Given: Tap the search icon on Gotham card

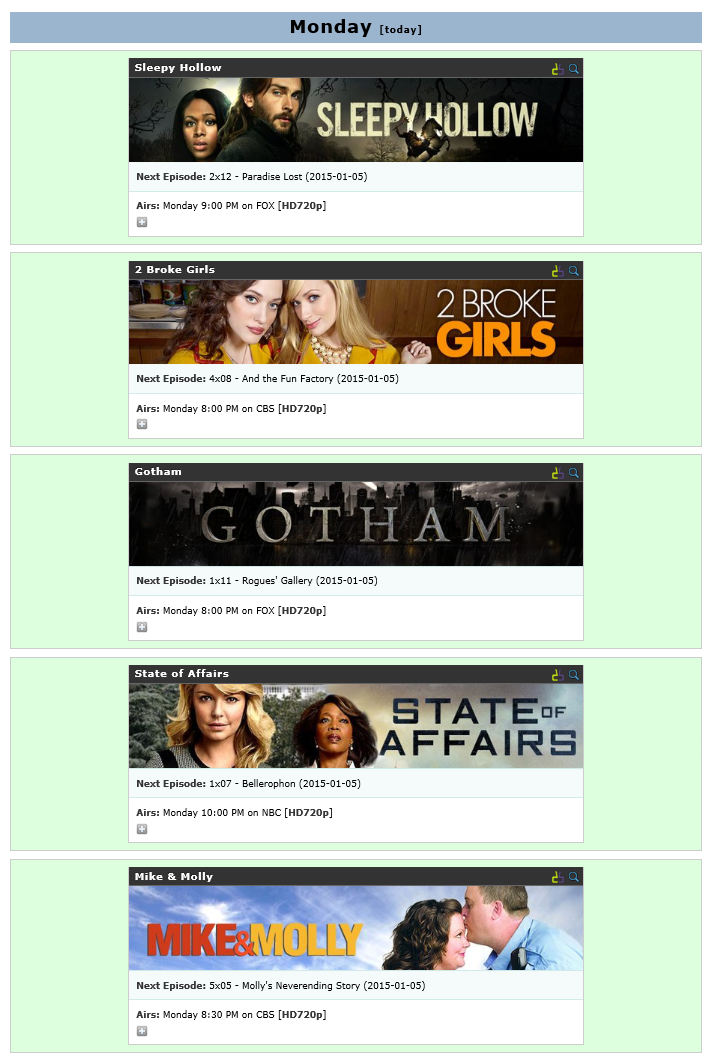Looking at the screenshot, I should [574, 473].
